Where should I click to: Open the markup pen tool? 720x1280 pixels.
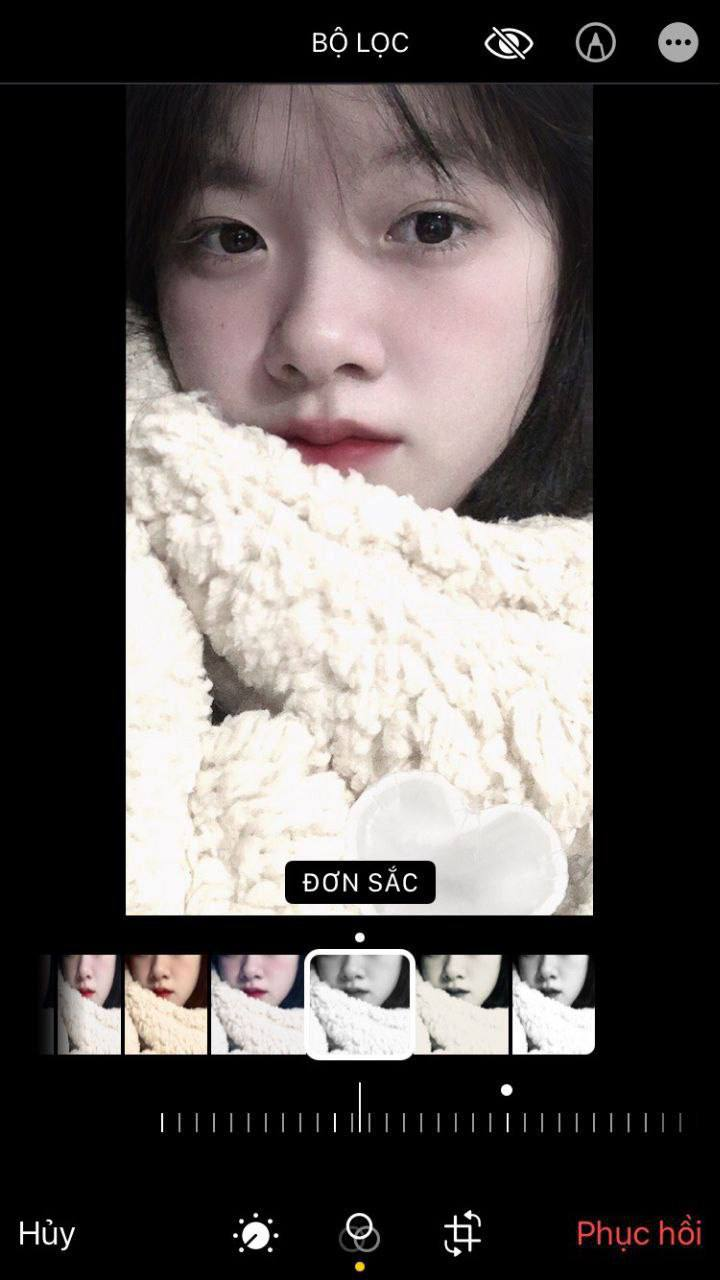click(595, 43)
